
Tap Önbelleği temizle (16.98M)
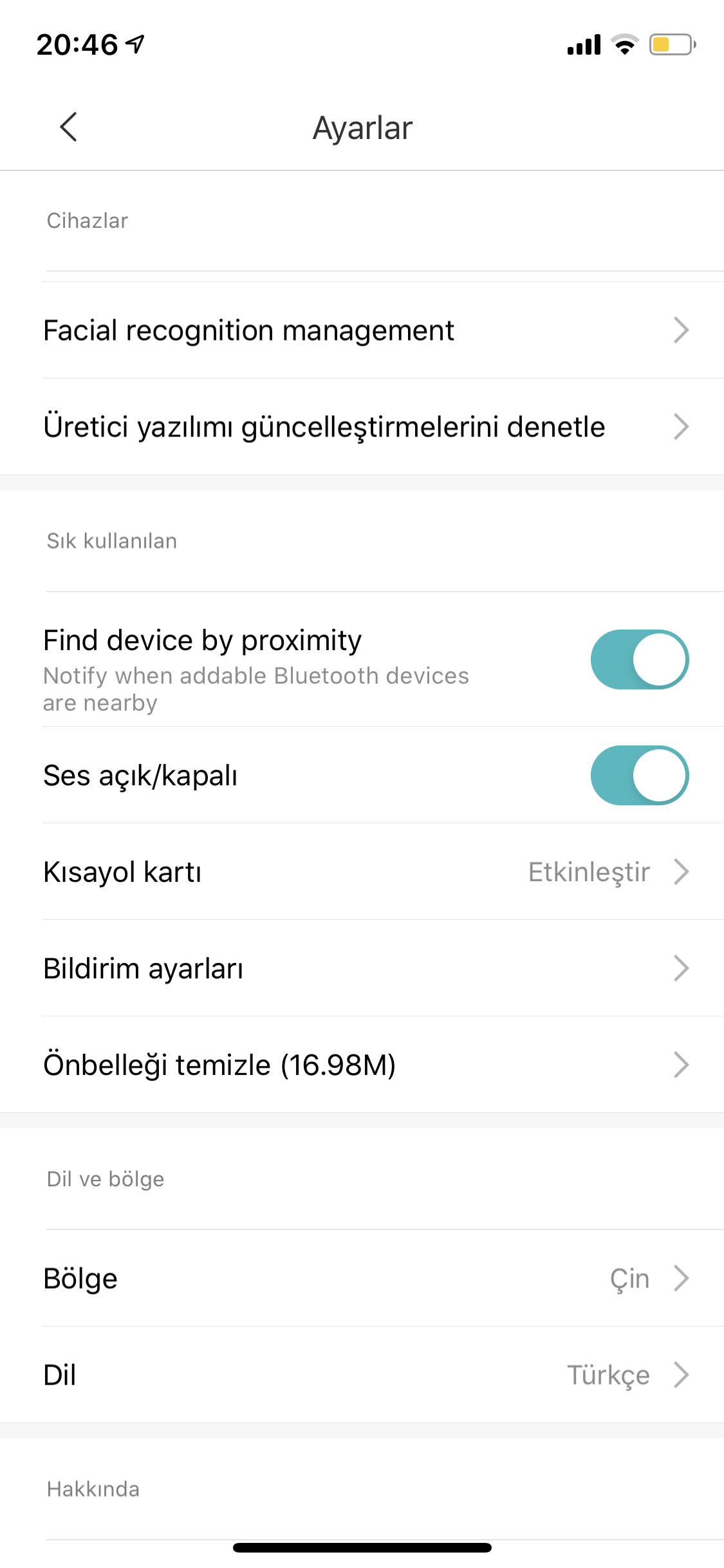pos(362,1065)
